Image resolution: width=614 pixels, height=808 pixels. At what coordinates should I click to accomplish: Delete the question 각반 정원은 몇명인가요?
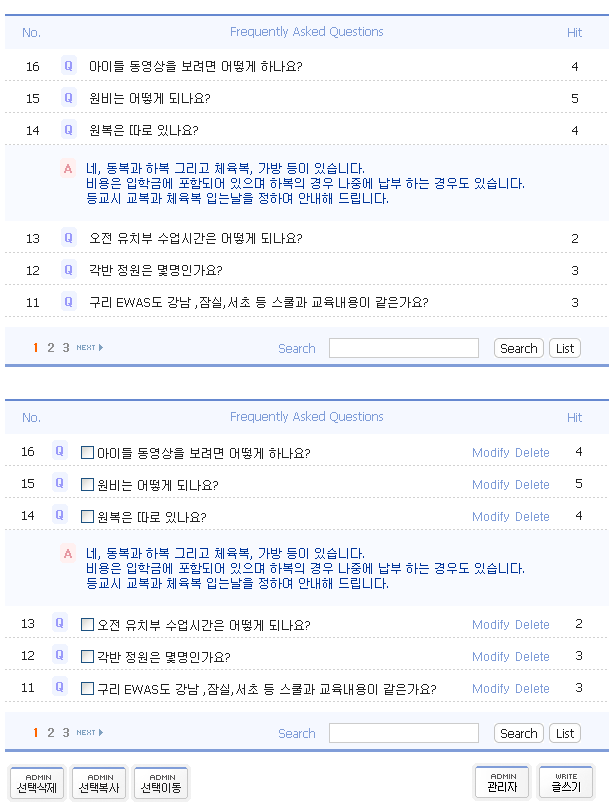click(x=532, y=657)
